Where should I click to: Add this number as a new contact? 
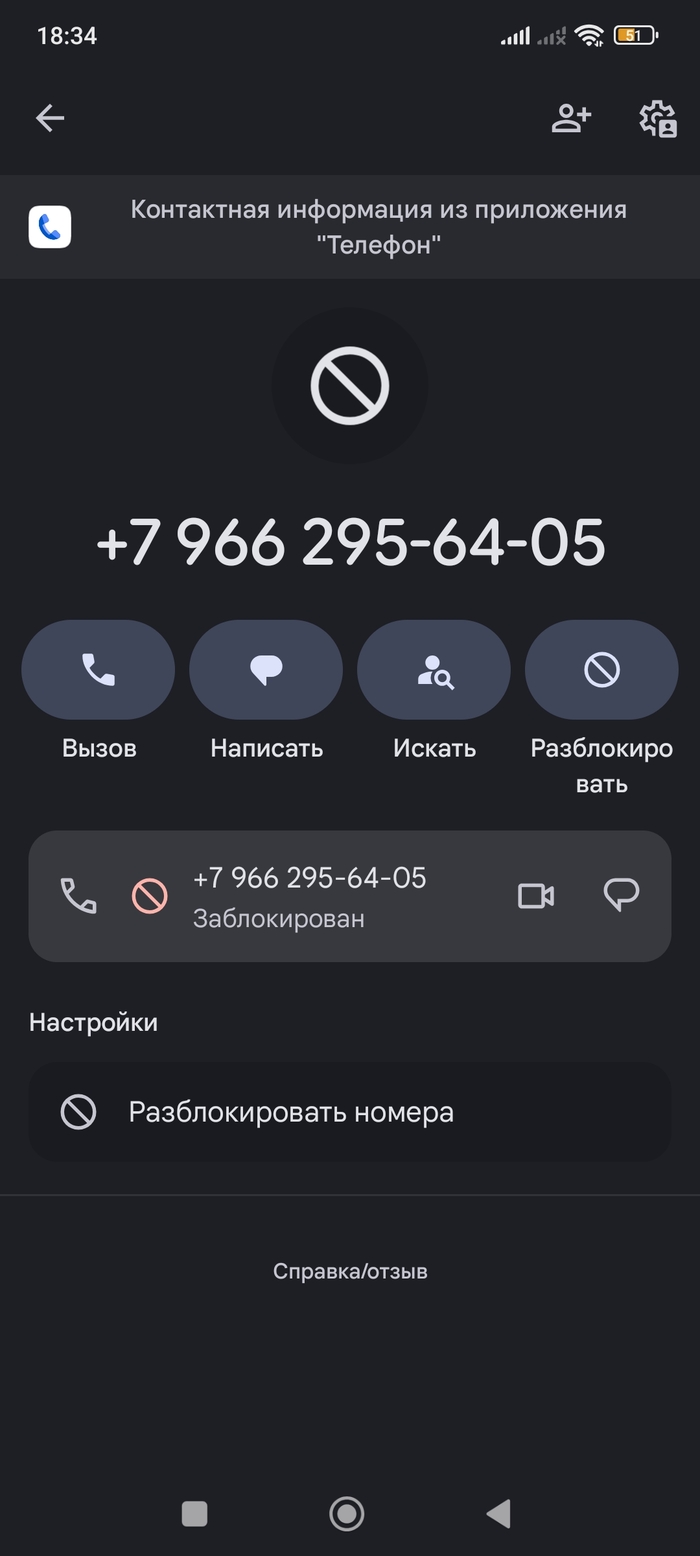571,118
